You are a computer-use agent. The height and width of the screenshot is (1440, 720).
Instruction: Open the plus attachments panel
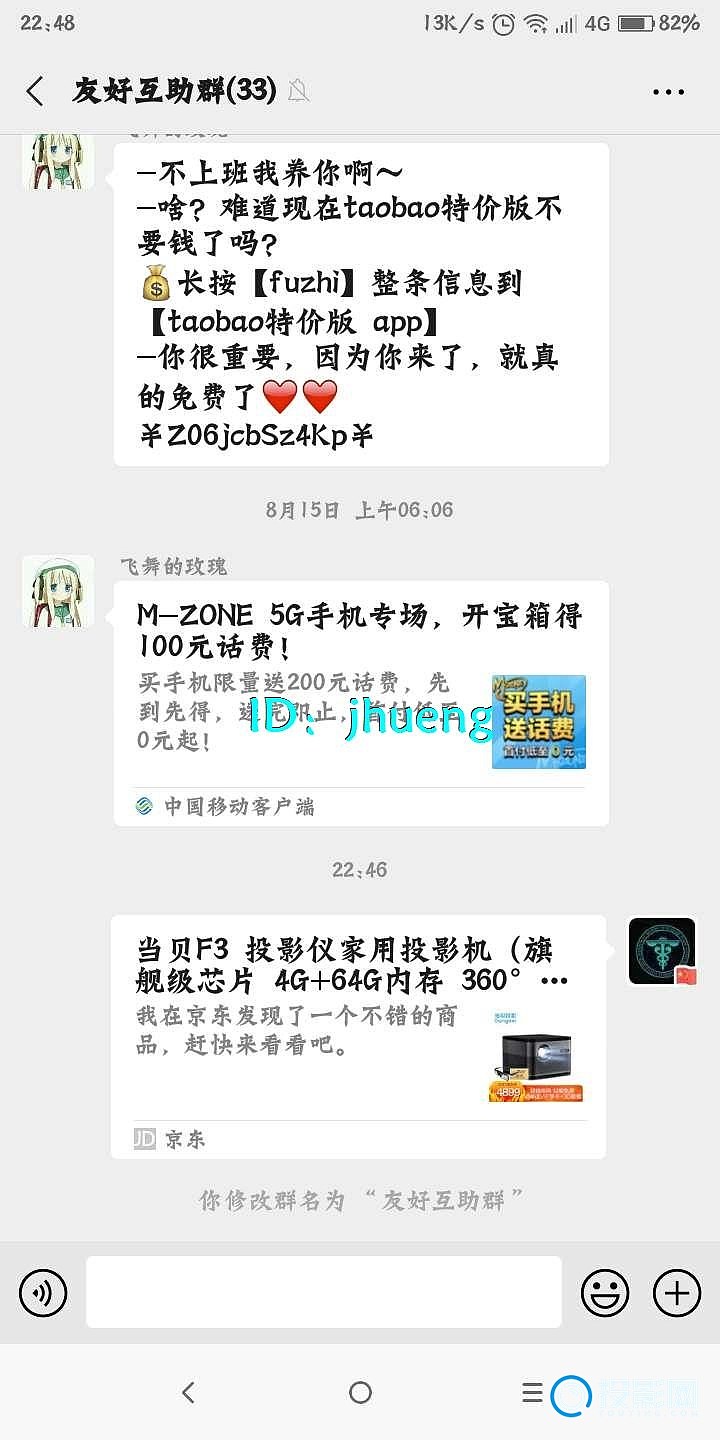point(677,1292)
